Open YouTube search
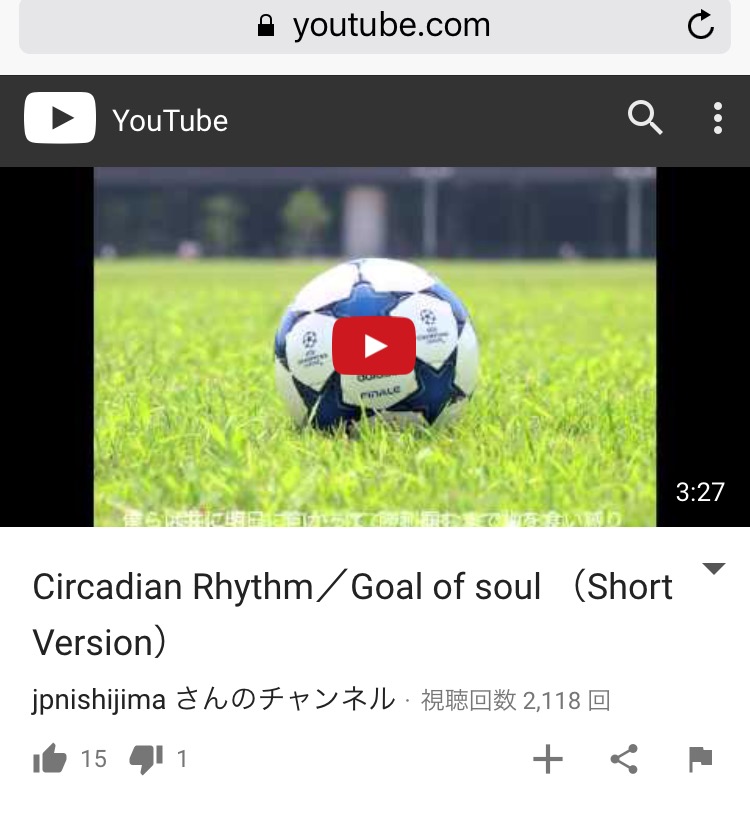750x815 pixels. [645, 119]
